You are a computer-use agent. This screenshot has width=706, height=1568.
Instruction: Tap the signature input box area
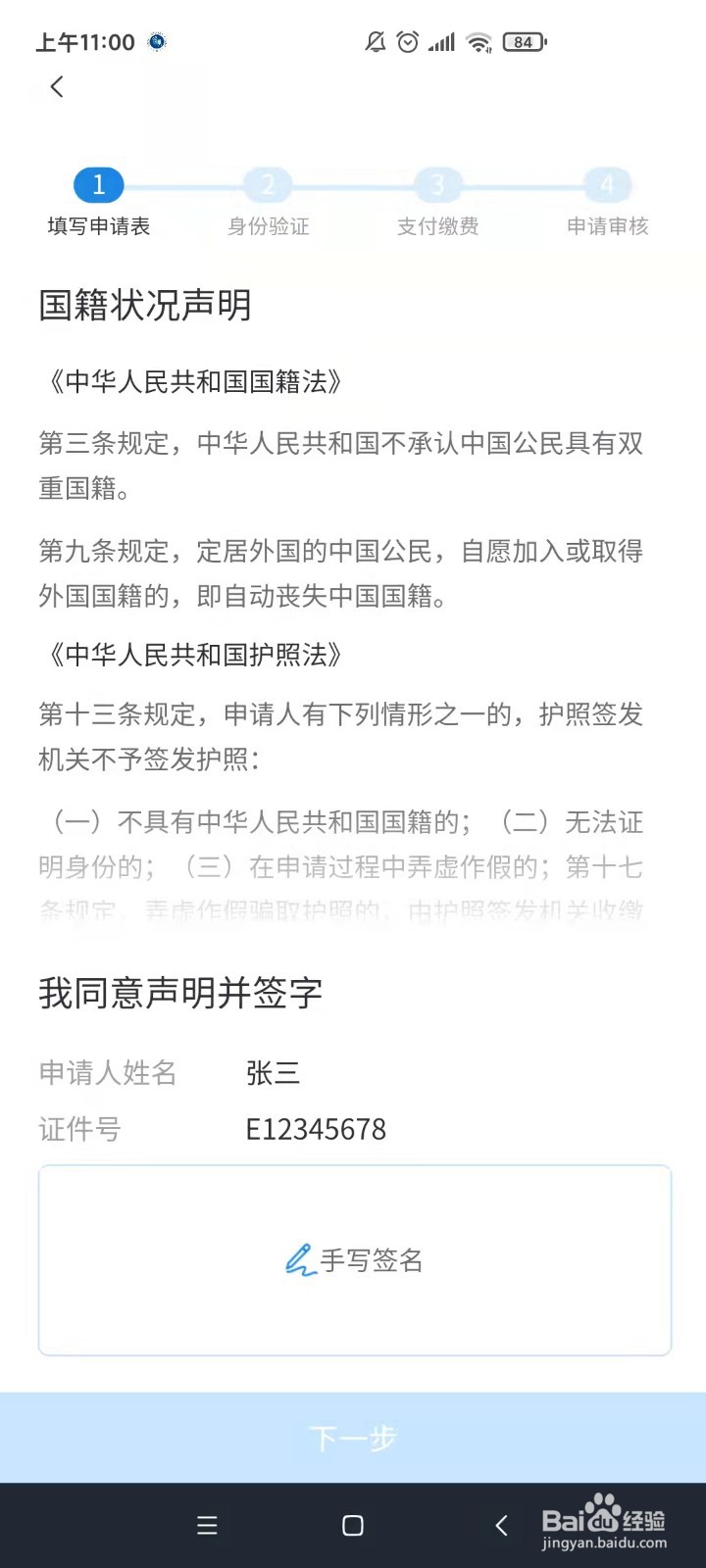pyautogui.click(x=353, y=1260)
